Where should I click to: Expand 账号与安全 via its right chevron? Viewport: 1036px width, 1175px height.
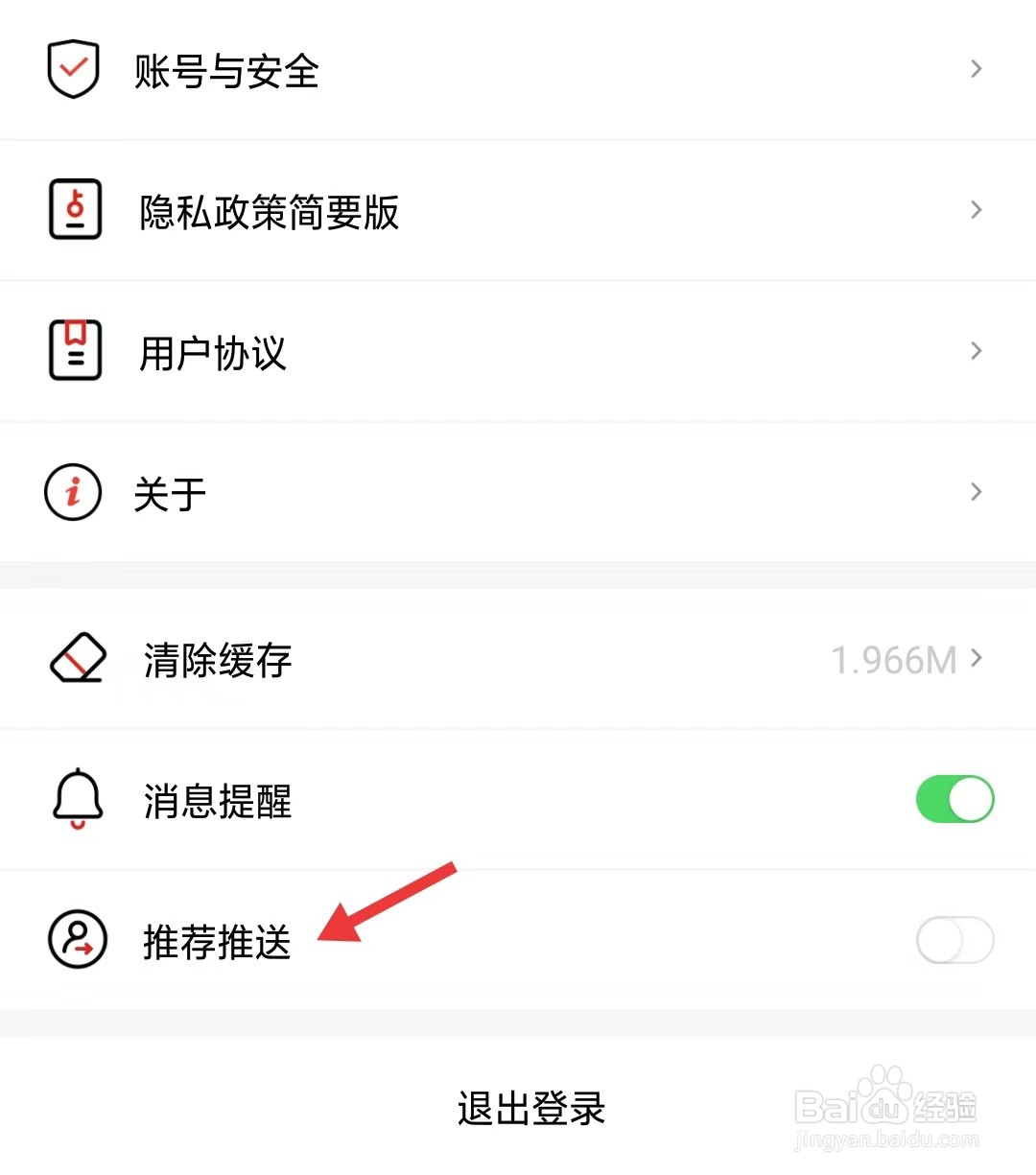976,68
